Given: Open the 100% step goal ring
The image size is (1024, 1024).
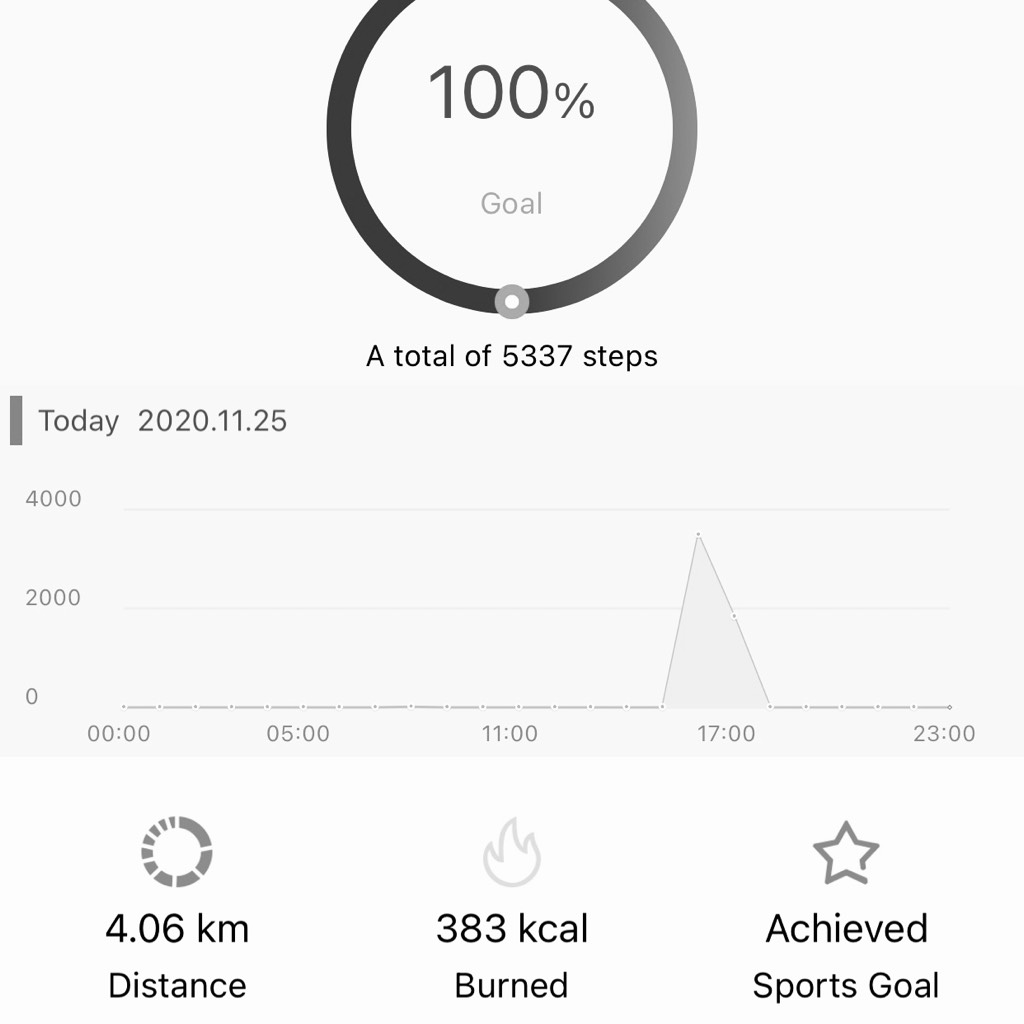Looking at the screenshot, I should [x=511, y=130].
